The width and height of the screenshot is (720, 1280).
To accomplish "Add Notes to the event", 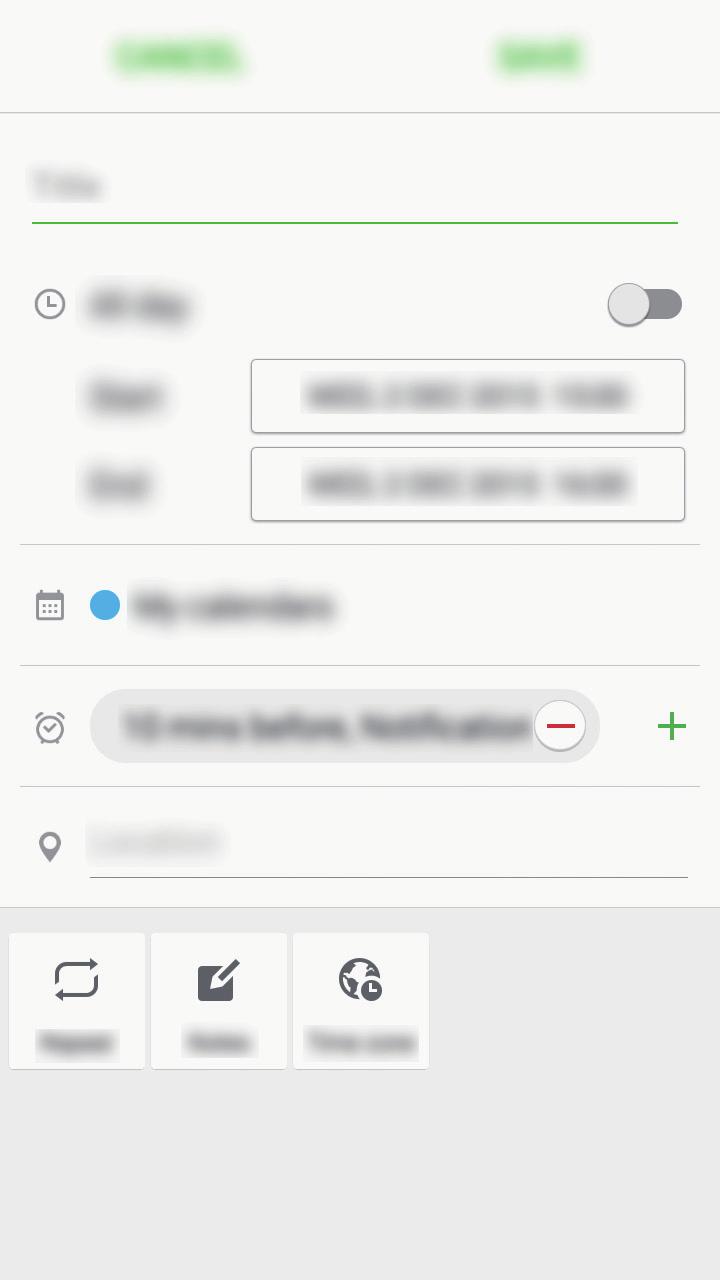I will pyautogui.click(x=219, y=1000).
